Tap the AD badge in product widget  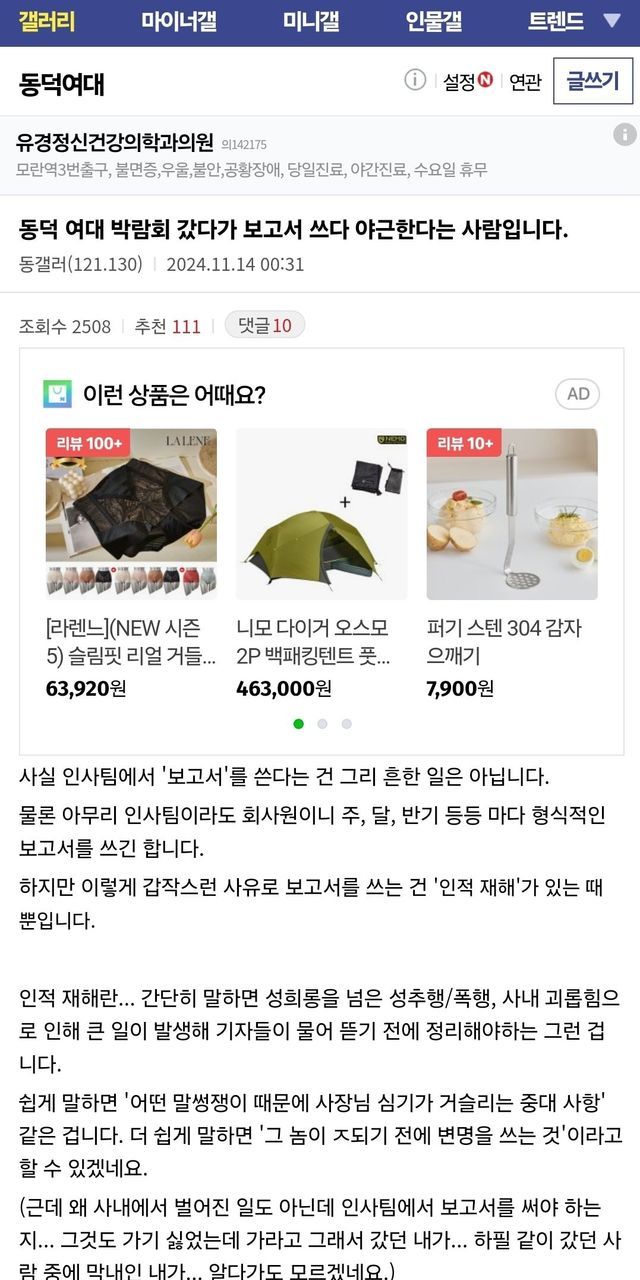pyautogui.click(x=578, y=394)
